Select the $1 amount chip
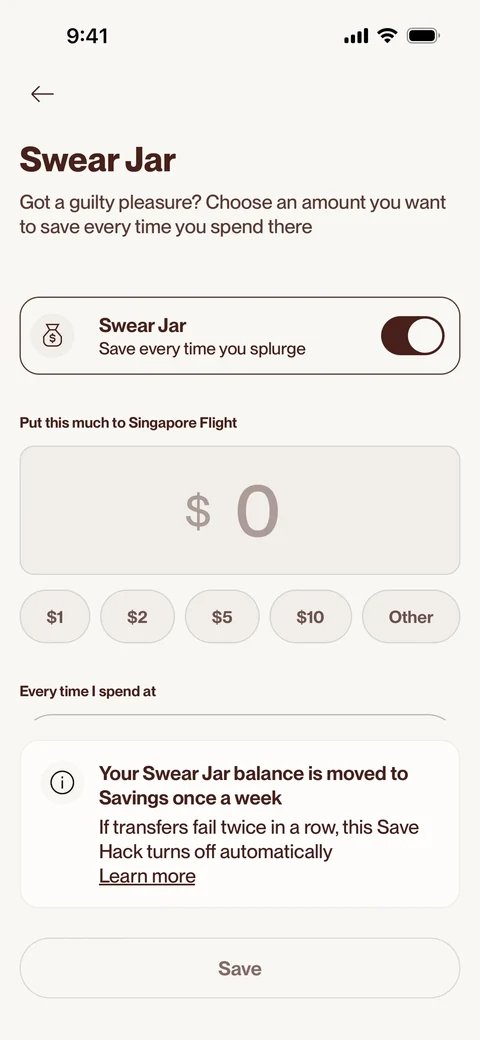Viewport: 480px width, 1040px height. (55, 617)
